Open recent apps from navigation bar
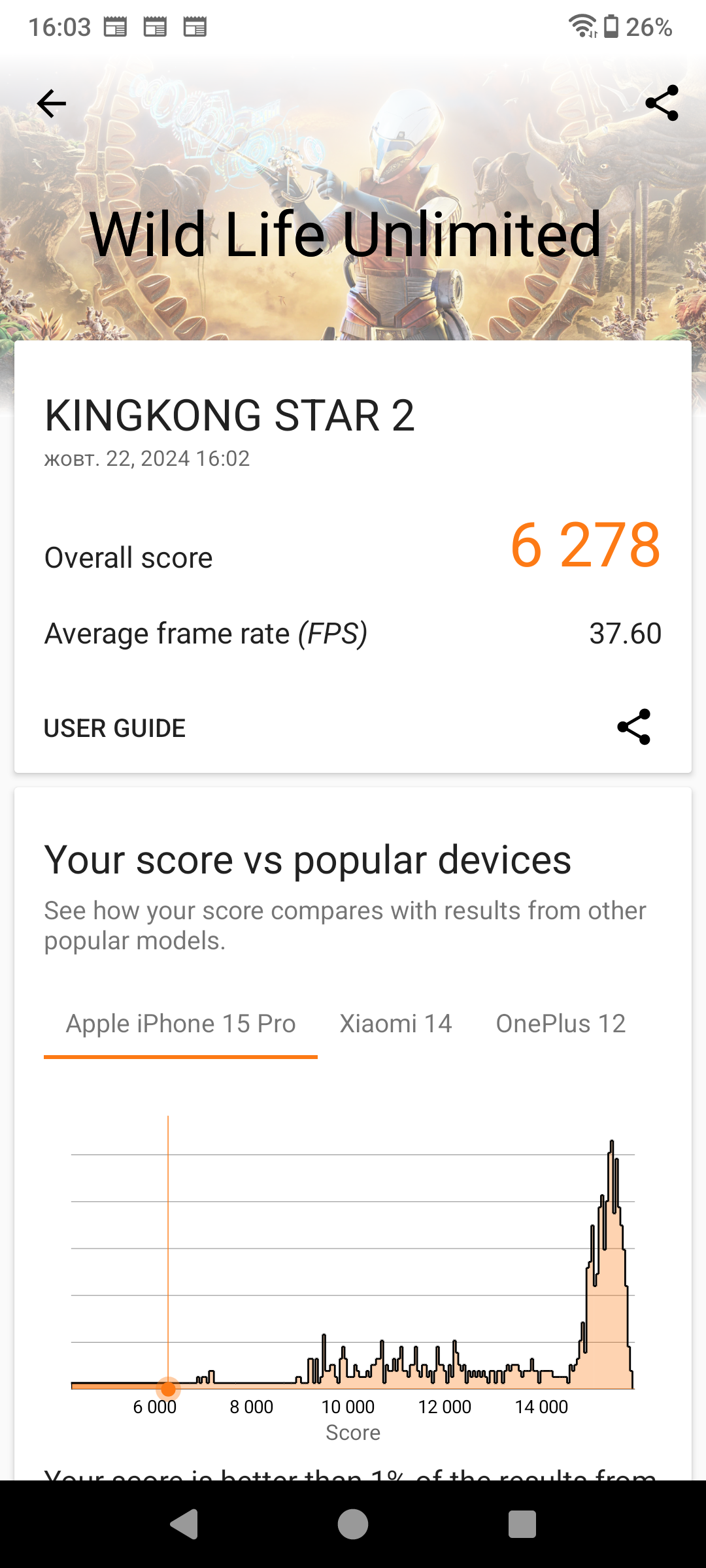 (x=522, y=1524)
